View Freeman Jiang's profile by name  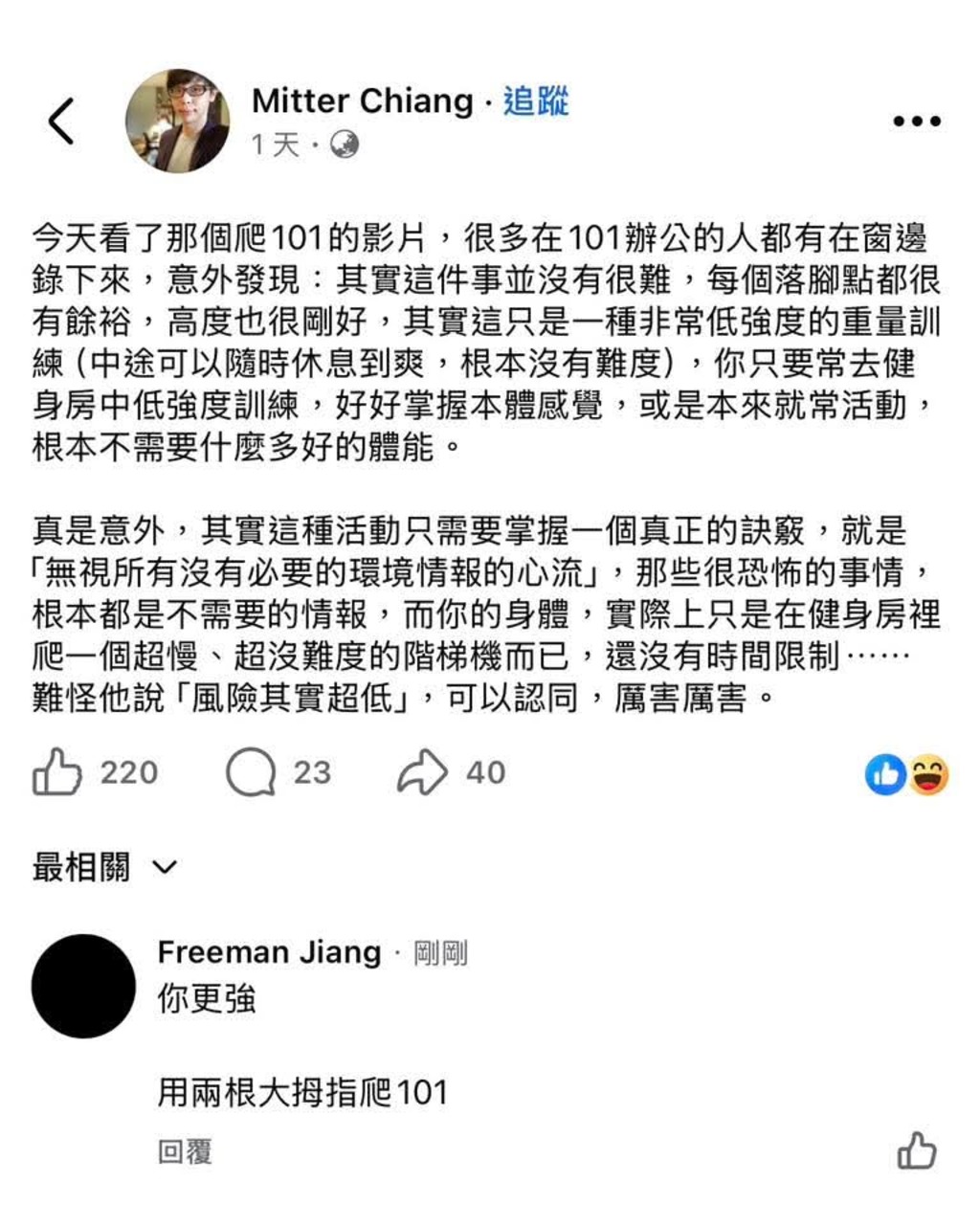tap(269, 952)
